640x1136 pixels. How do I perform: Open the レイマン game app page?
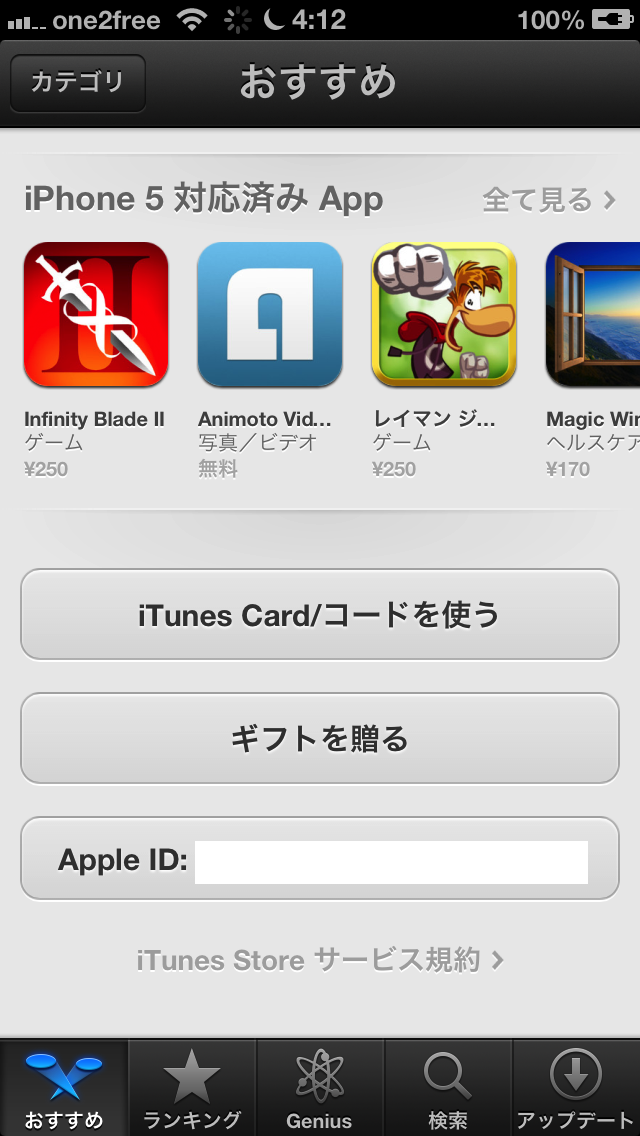pos(444,315)
